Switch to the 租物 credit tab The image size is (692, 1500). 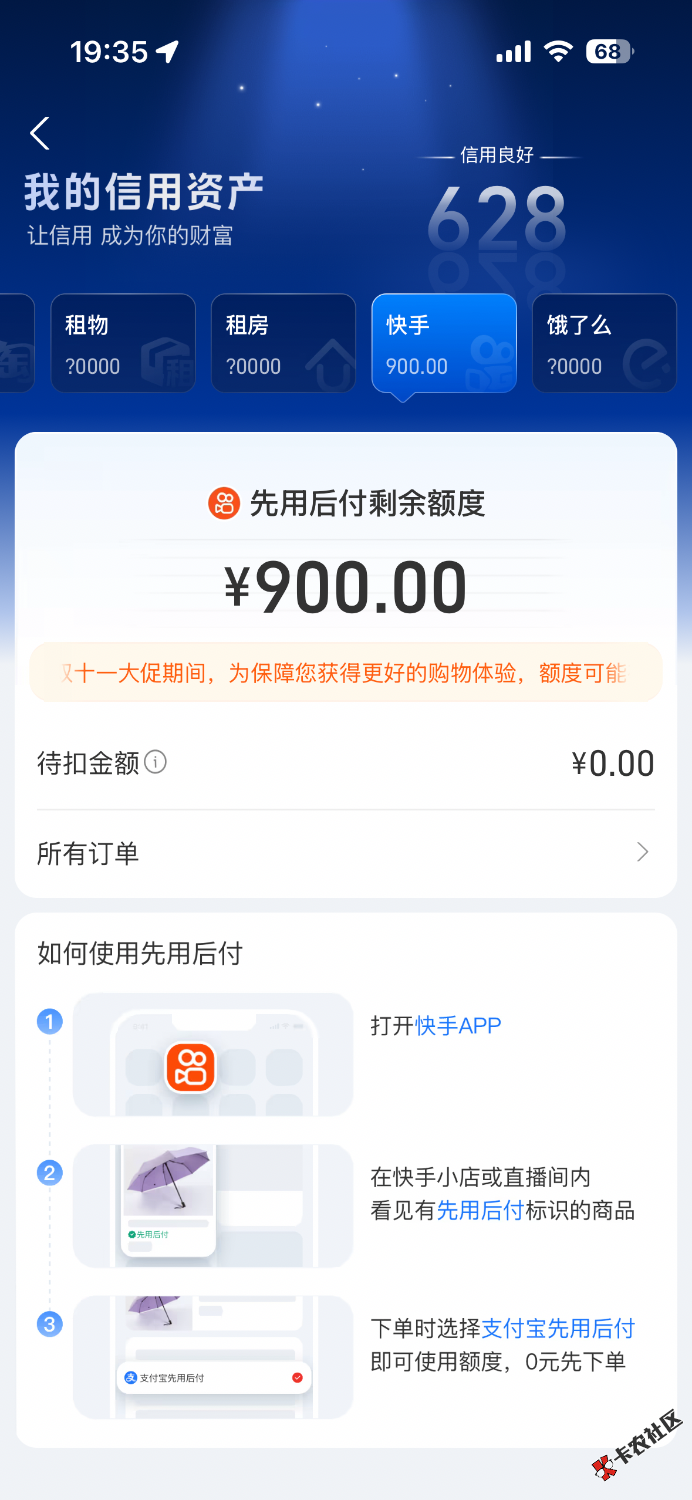coord(122,343)
